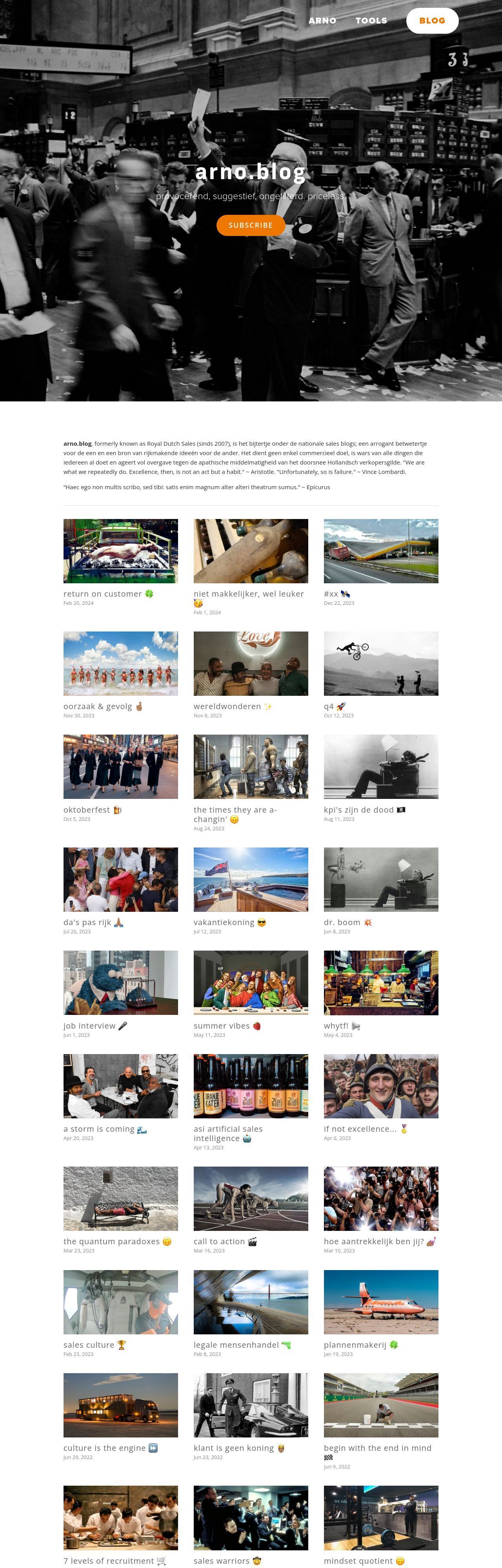Select the BLOG navigation button
The image size is (502, 1568).
tap(432, 21)
